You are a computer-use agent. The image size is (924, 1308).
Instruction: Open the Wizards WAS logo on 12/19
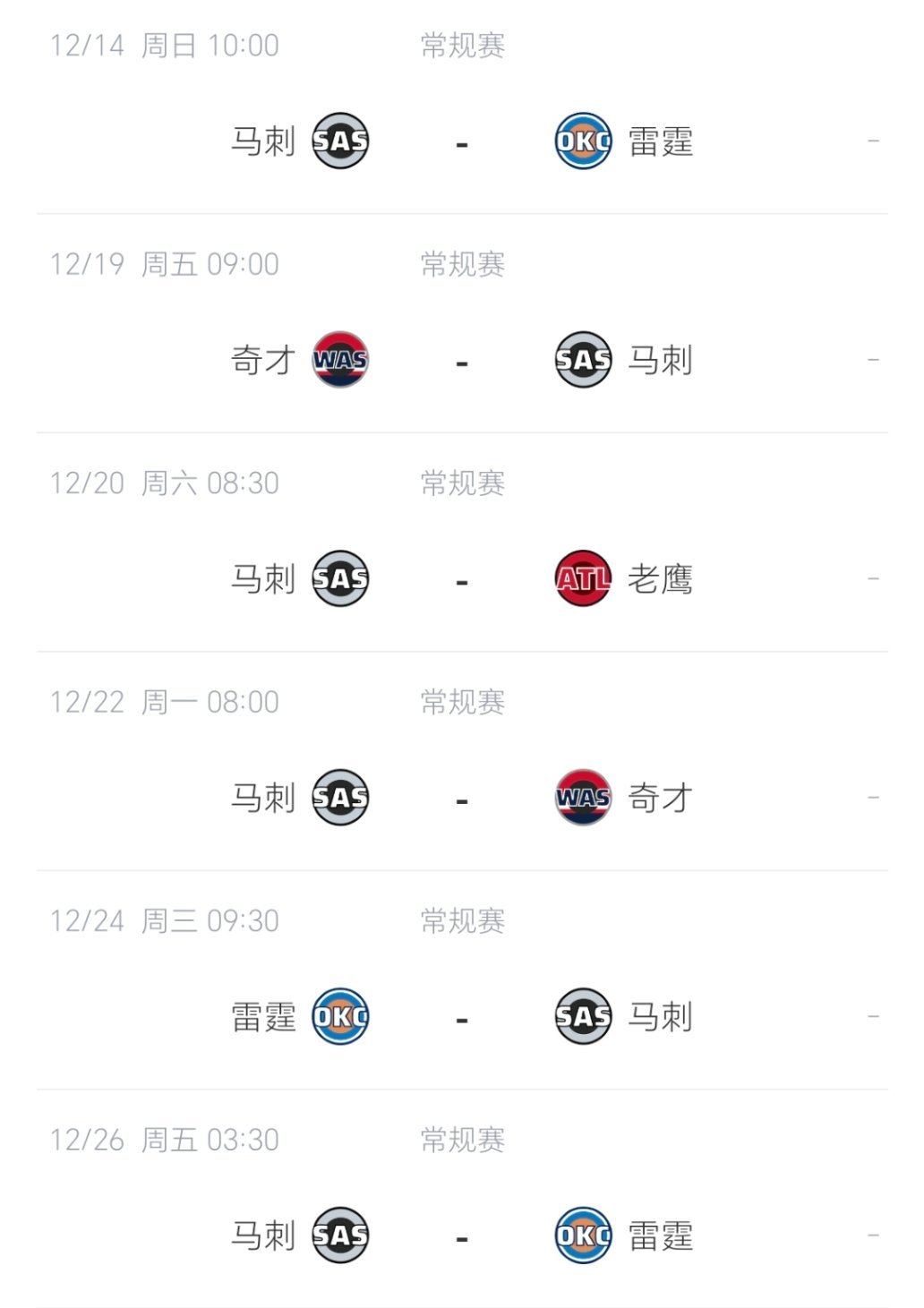coord(340,358)
